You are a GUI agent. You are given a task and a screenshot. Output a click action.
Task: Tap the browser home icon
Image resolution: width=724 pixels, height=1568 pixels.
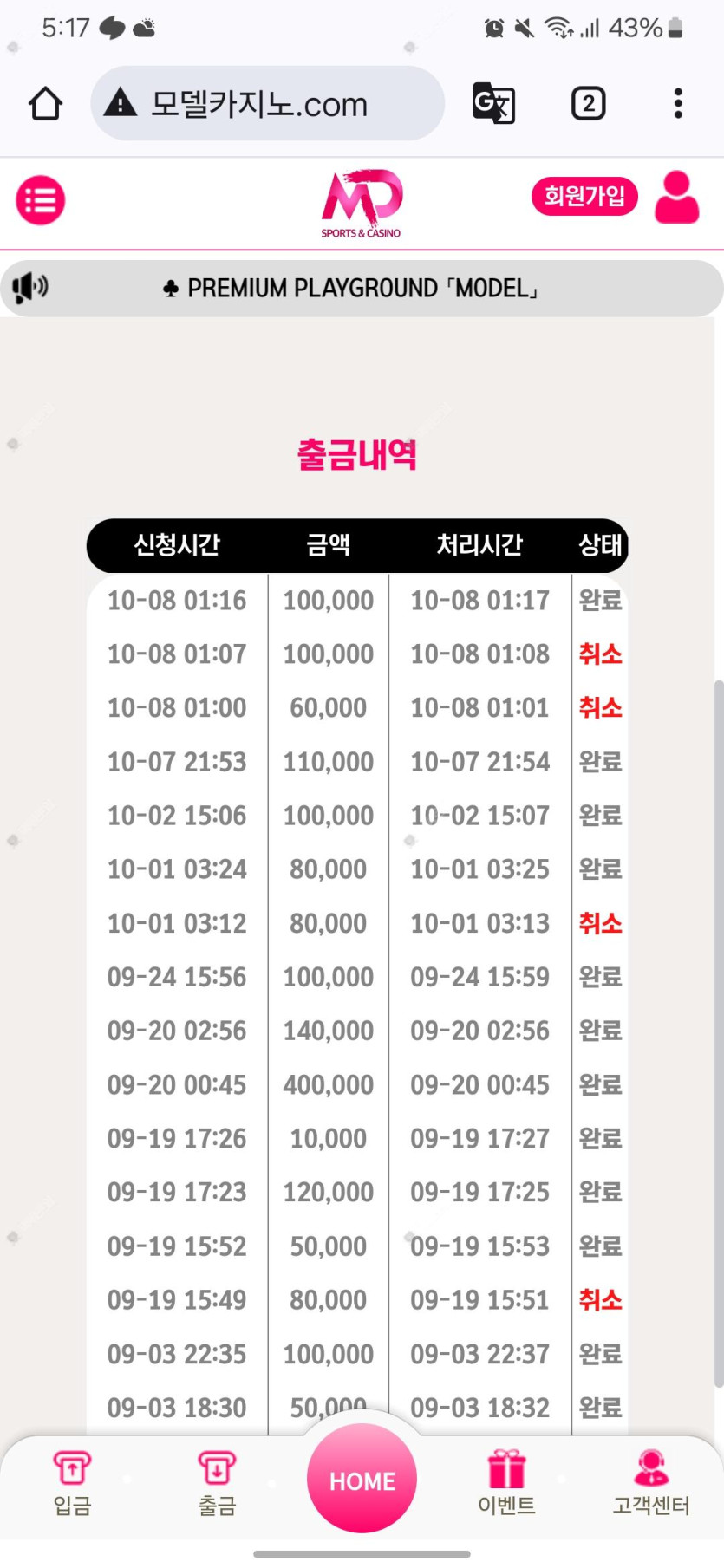point(45,104)
